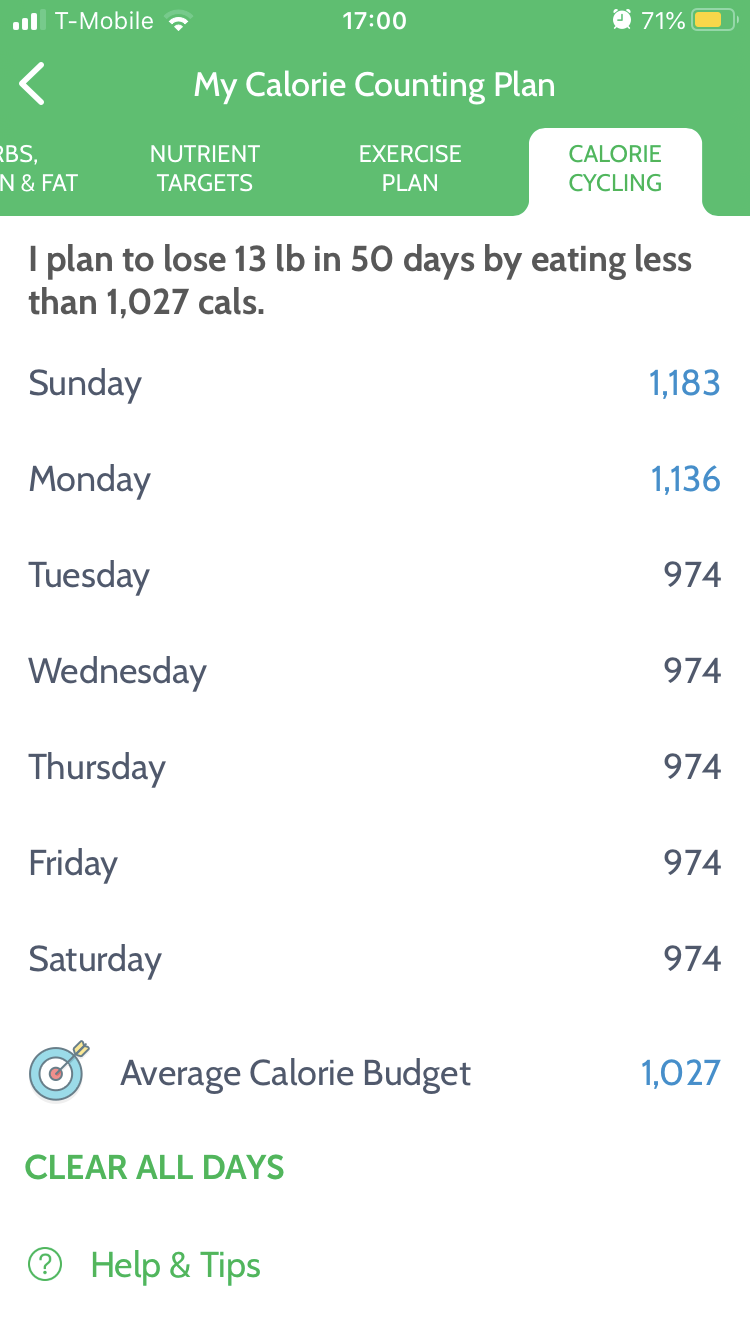The image size is (750, 1334).
Task: Open the Average Calorie Budget row
Action: [375, 1073]
